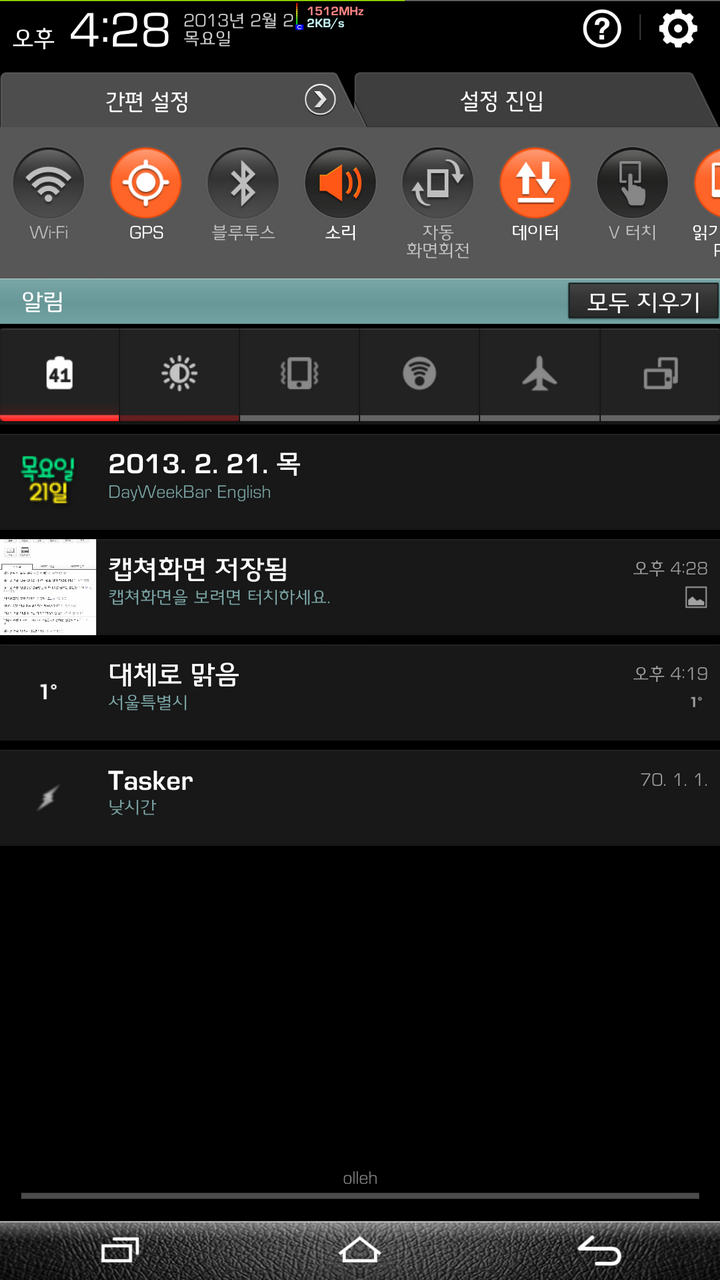720x1280 pixels.
Task: Switch to the 설정 진입 tab
Action: tap(502, 101)
